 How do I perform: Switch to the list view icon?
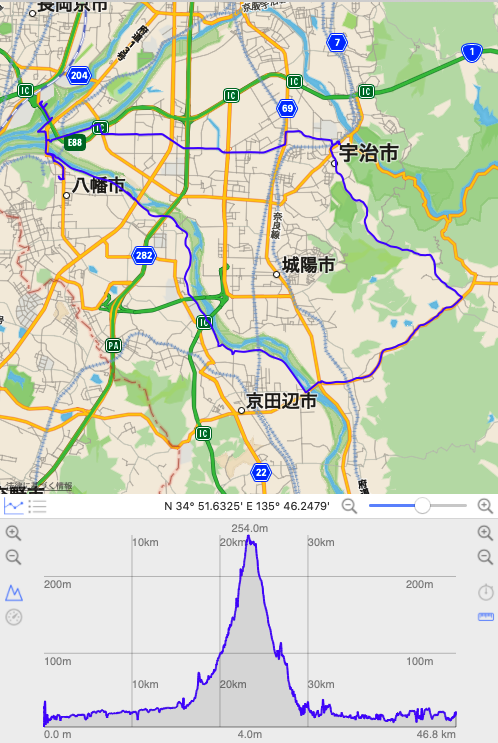click(x=37, y=507)
